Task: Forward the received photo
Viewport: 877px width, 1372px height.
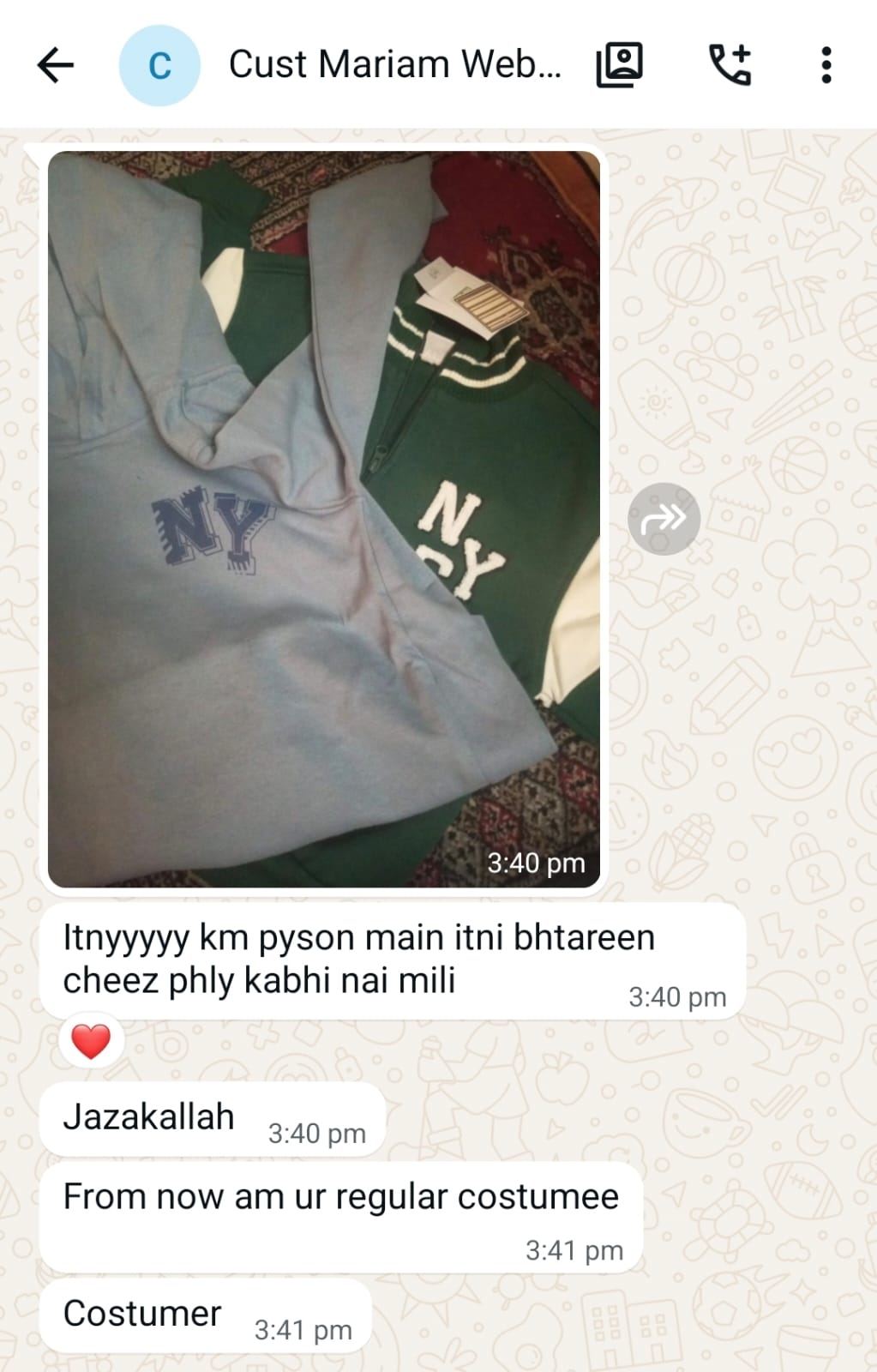Action: coord(664,519)
